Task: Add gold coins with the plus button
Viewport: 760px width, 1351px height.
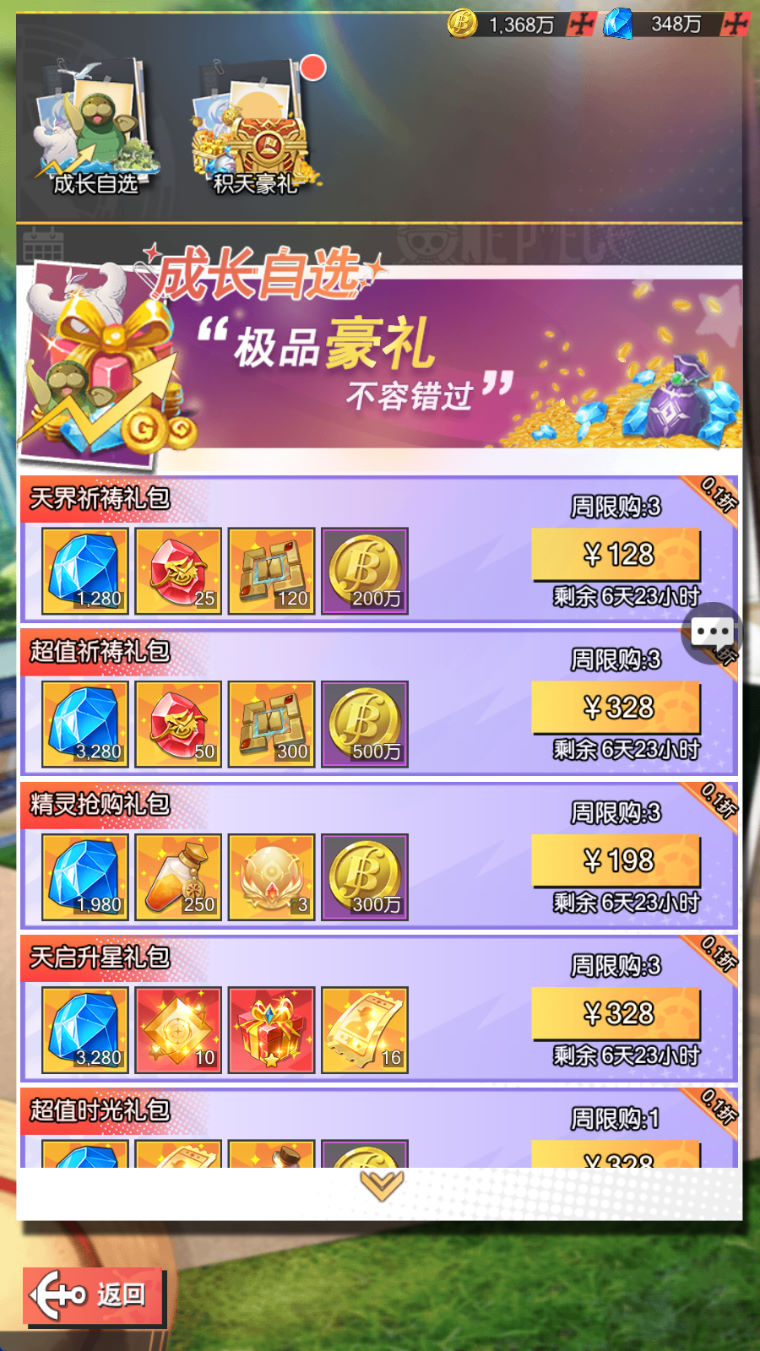Action: (x=581, y=24)
